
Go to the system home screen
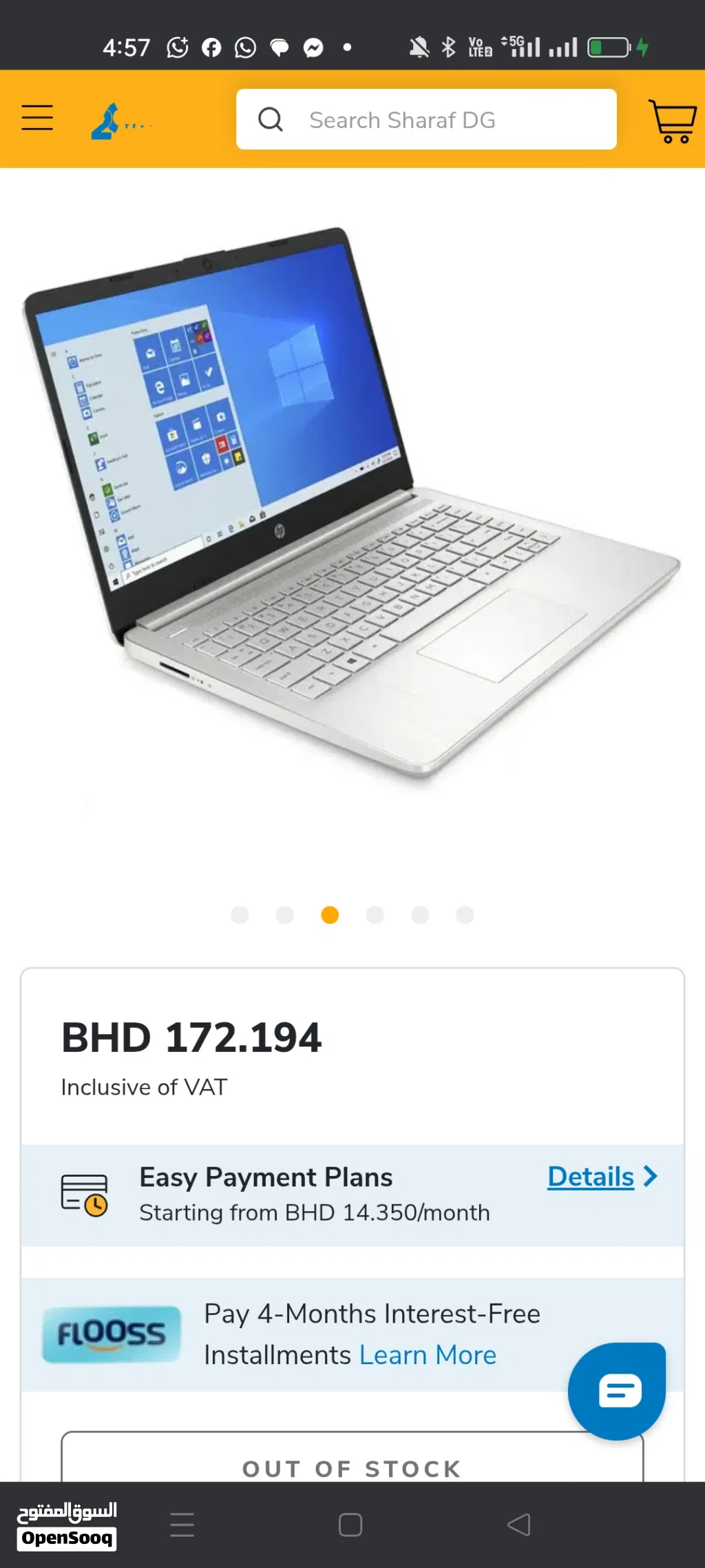350,1525
